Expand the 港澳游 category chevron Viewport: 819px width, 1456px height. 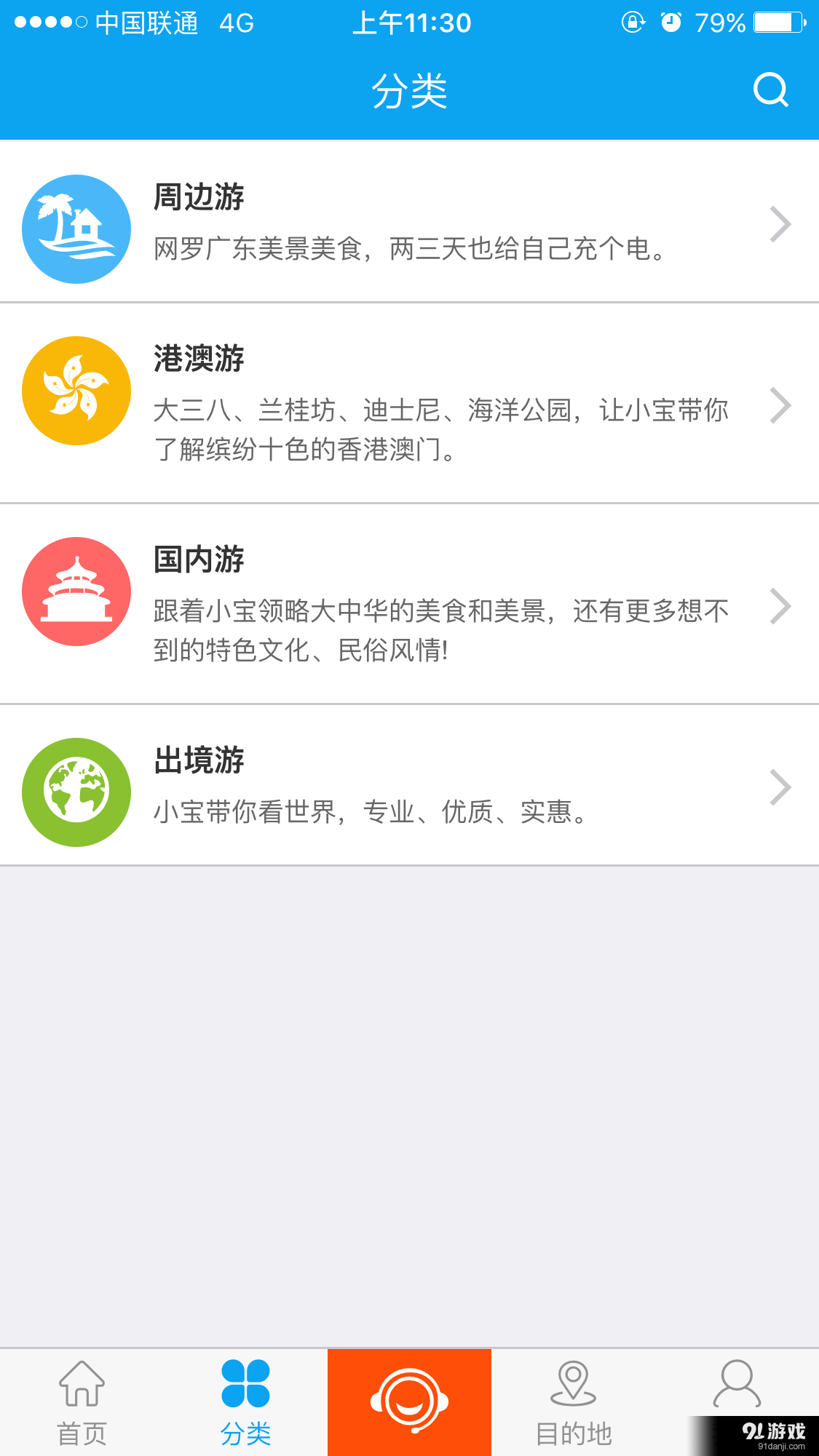pyautogui.click(x=780, y=405)
